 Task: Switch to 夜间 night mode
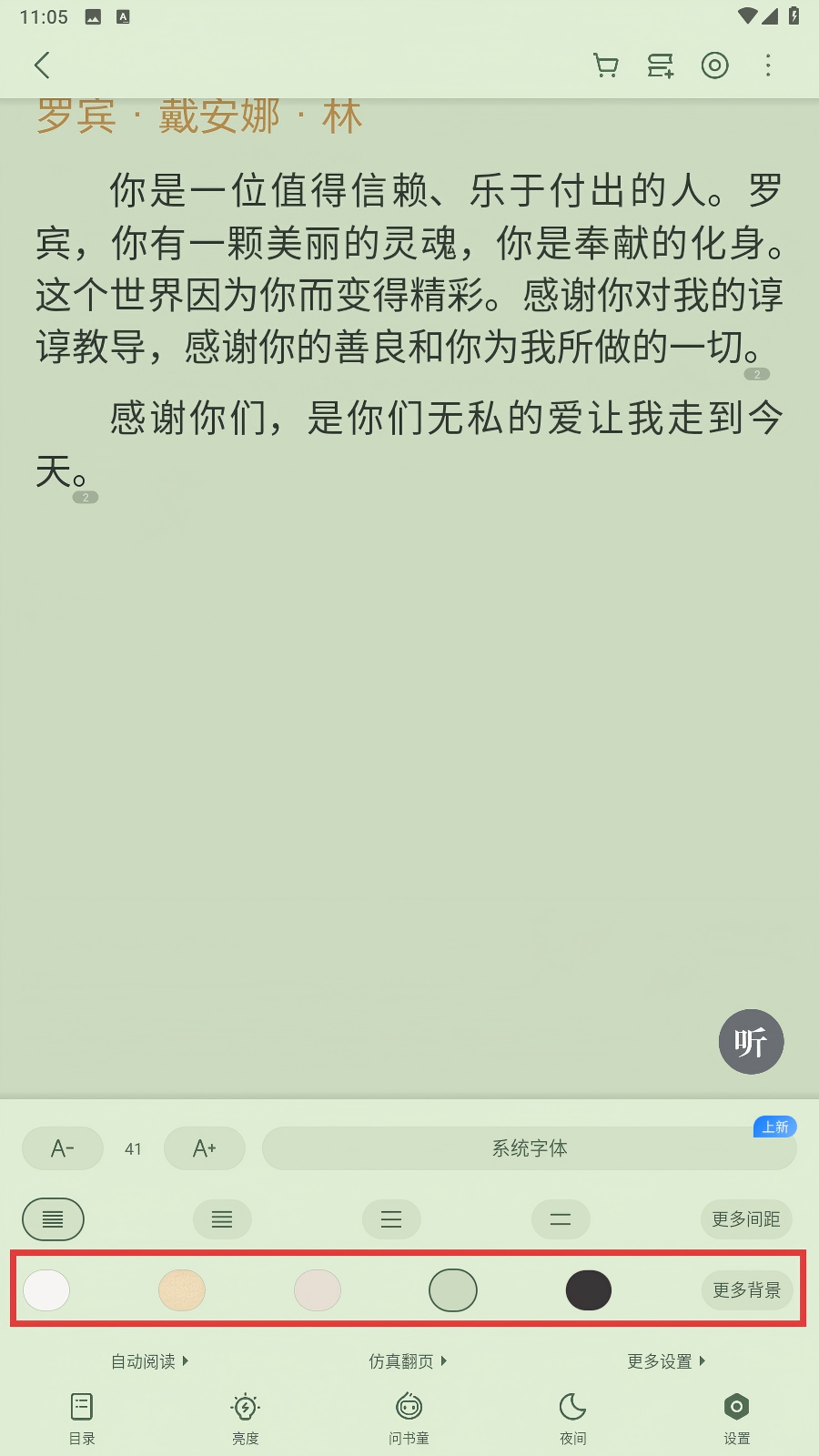point(572,1418)
